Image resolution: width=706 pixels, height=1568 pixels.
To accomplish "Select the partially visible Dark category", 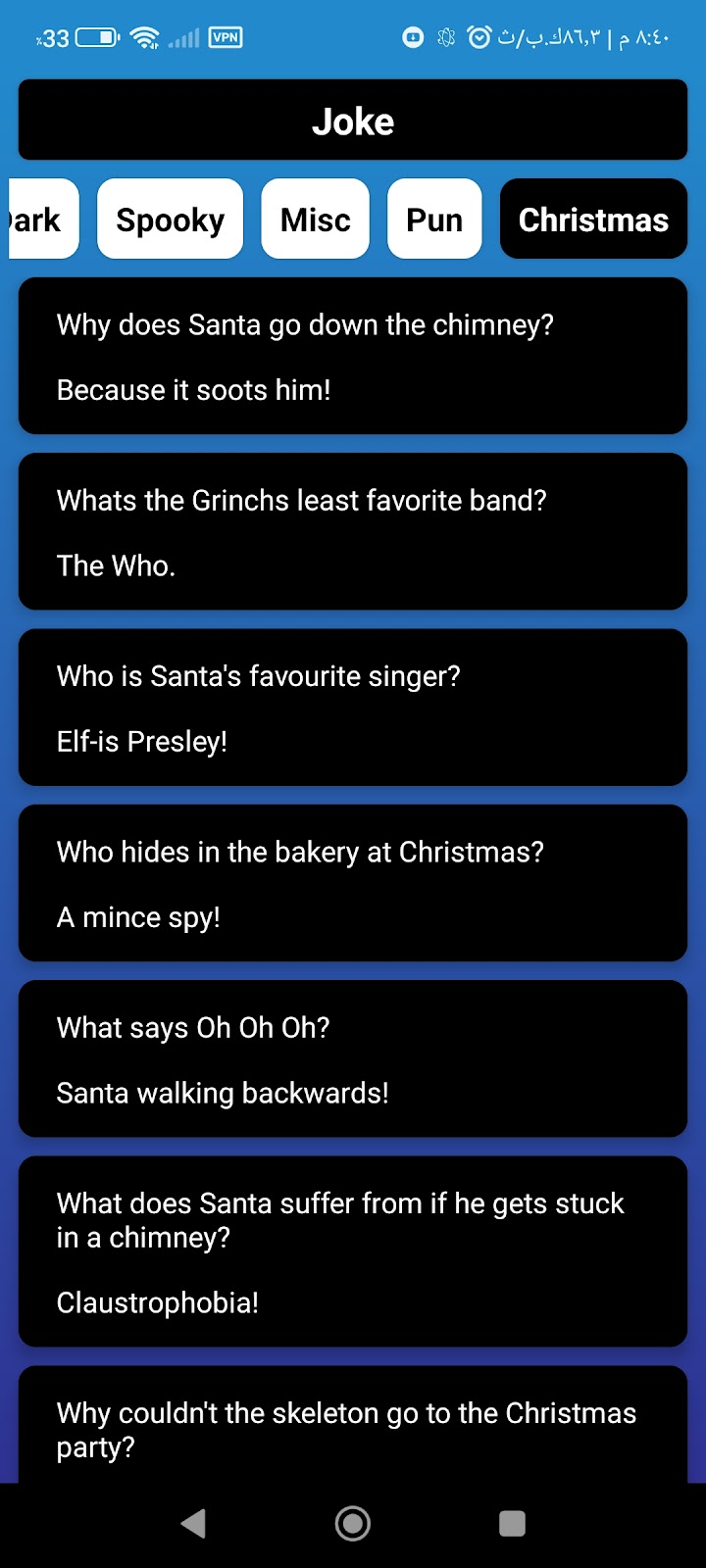I will pyautogui.click(x=41, y=219).
